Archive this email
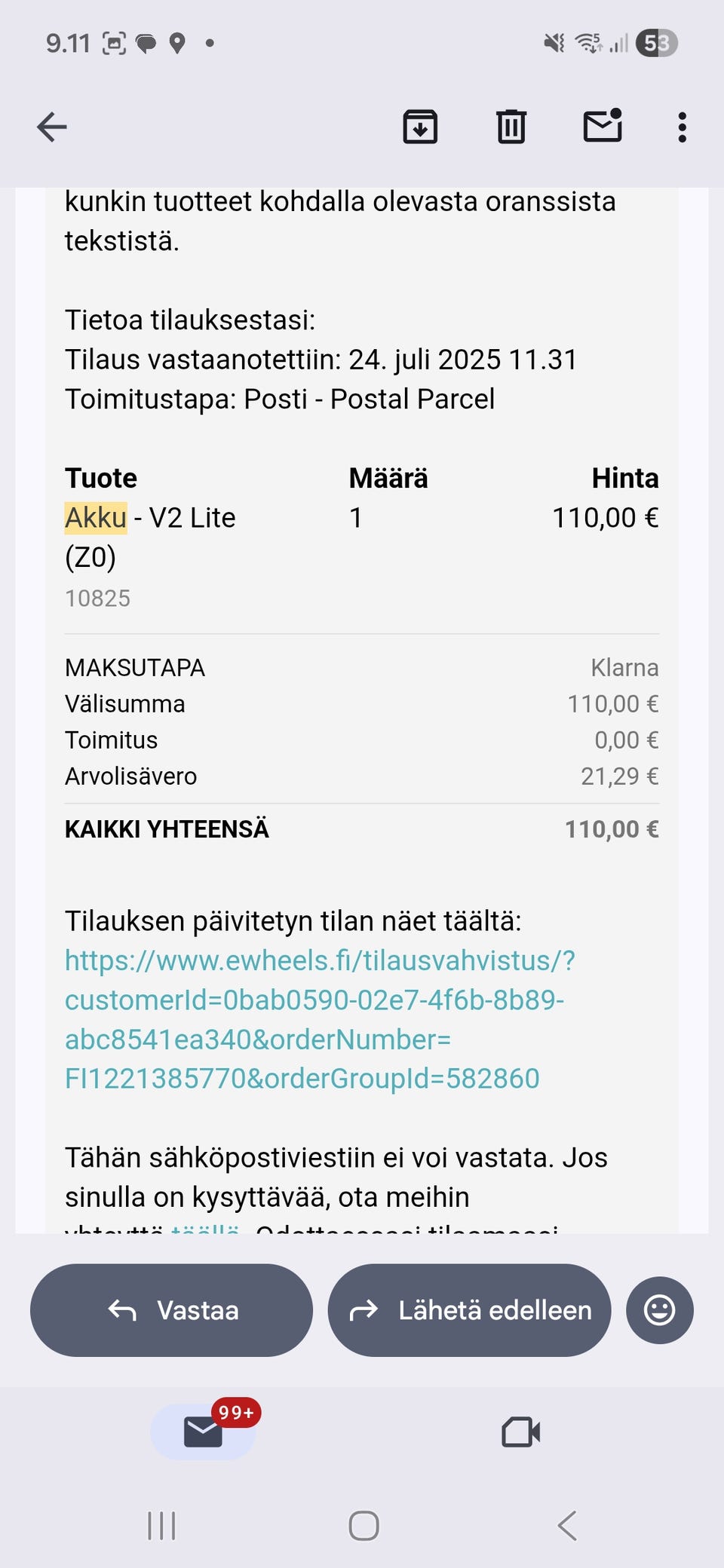 (x=420, y=127)
